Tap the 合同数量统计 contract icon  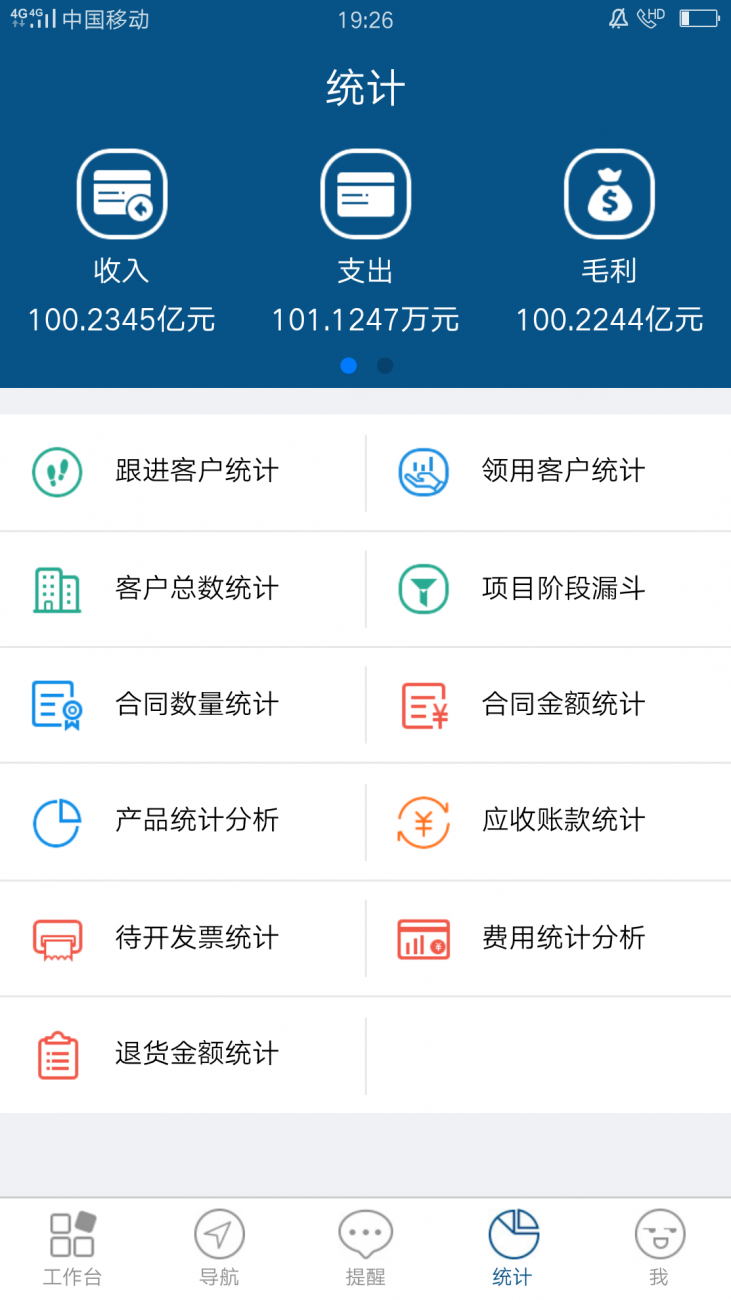pos(57,704)
